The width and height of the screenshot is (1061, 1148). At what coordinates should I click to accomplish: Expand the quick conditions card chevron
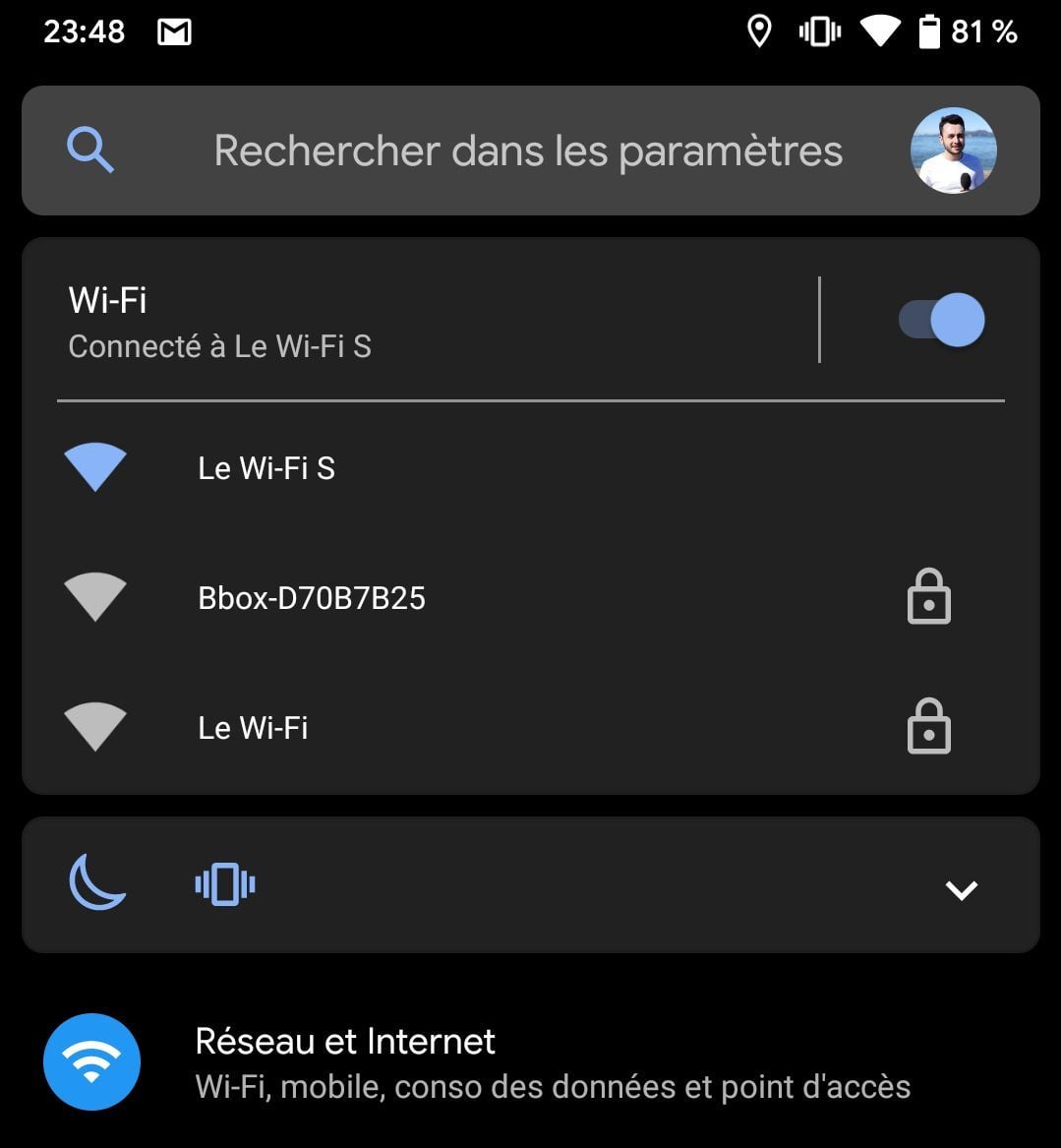click(x=961, y=889)
